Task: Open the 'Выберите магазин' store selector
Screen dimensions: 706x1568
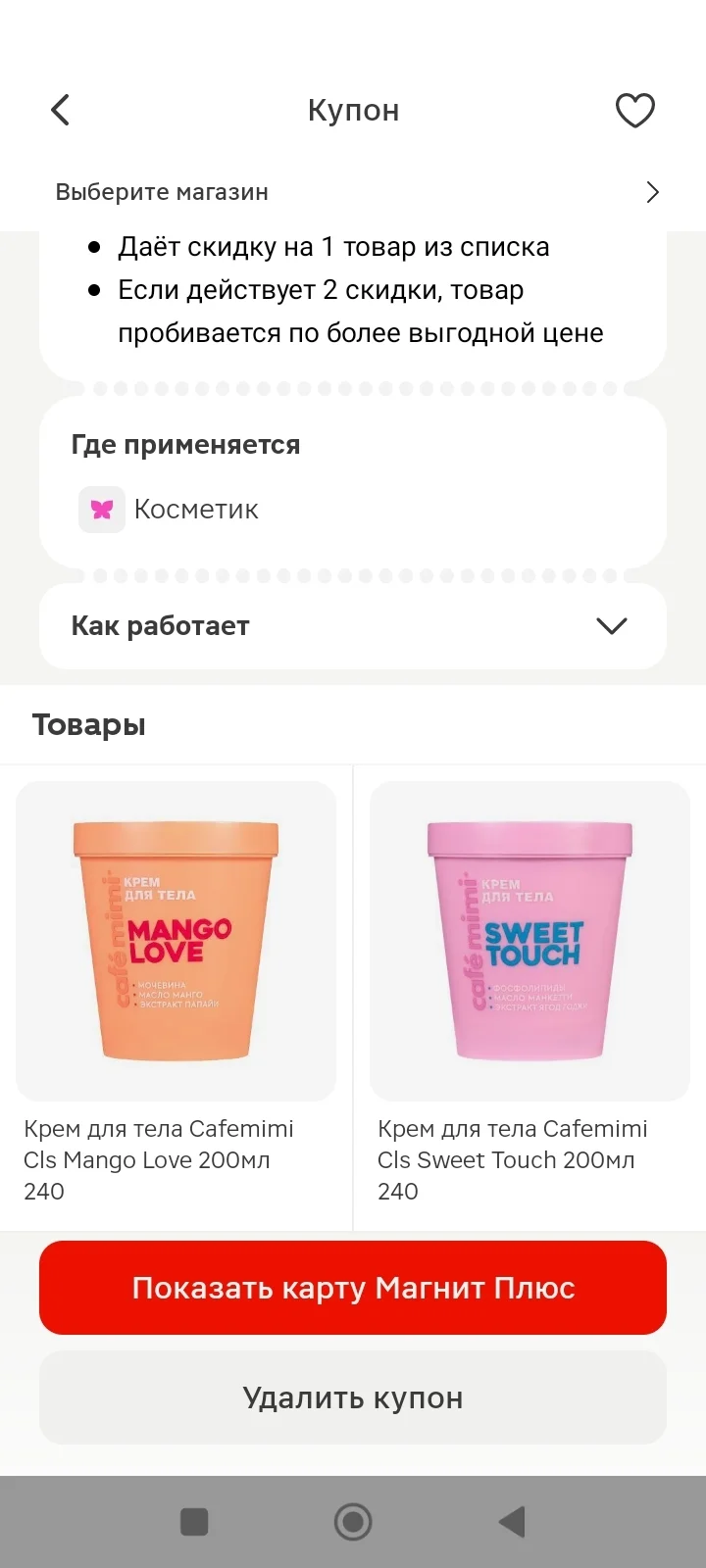Action: [353, 192]
